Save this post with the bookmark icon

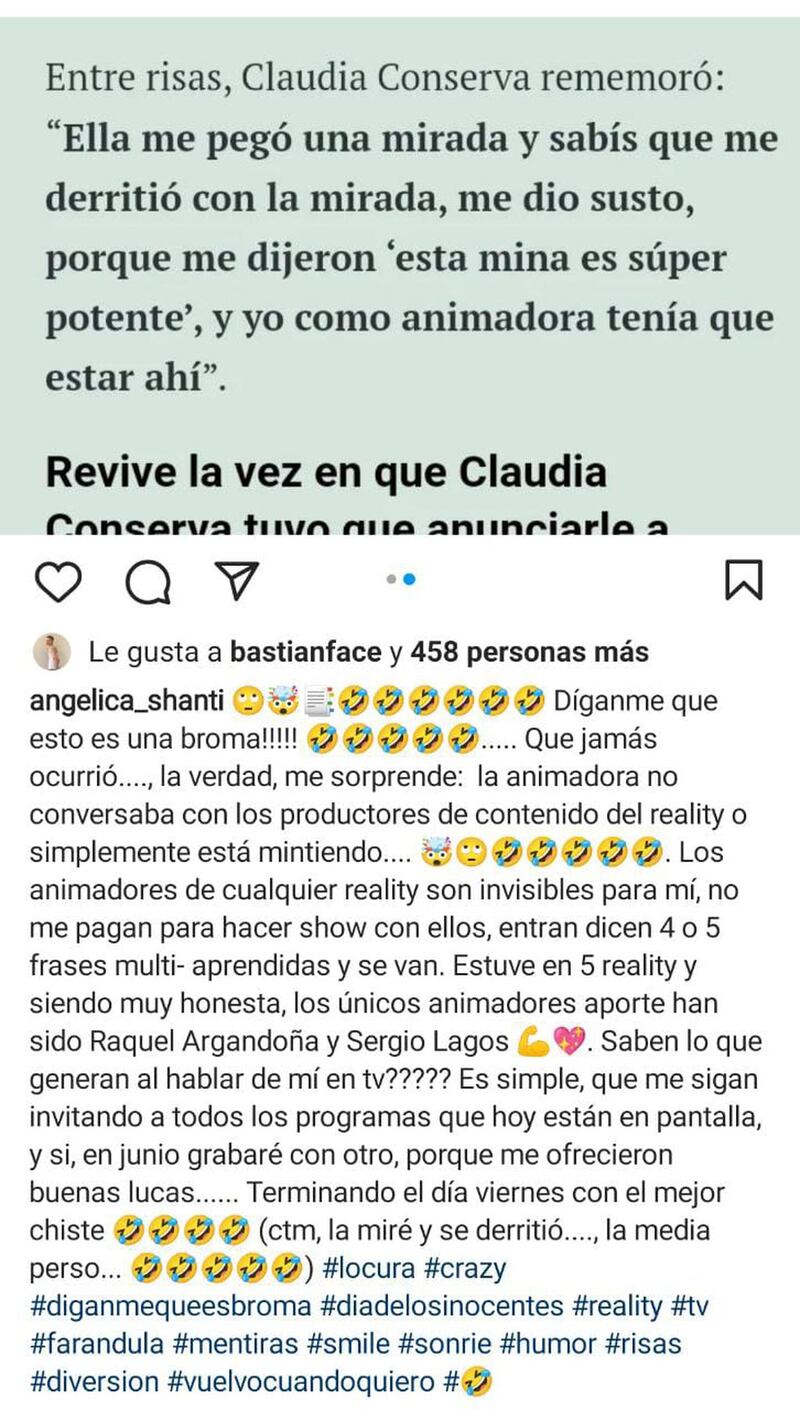click(744, 581)
